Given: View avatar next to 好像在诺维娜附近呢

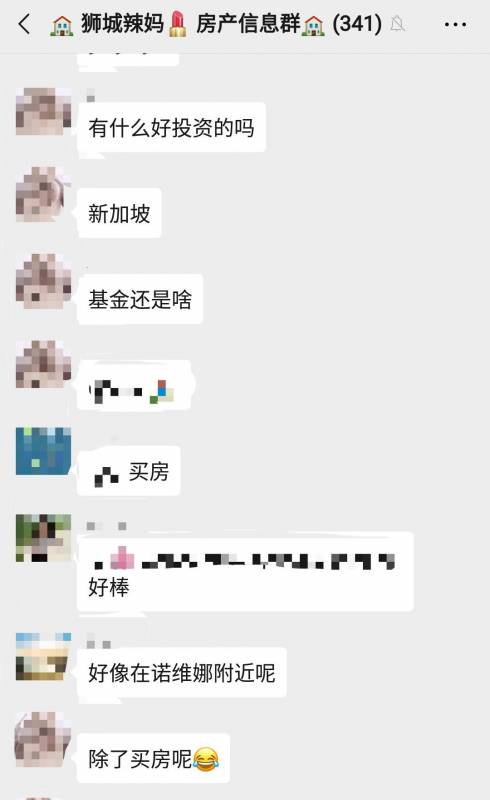Looking at the screenshot, I should pyautogui.click(x=43, y=657).
